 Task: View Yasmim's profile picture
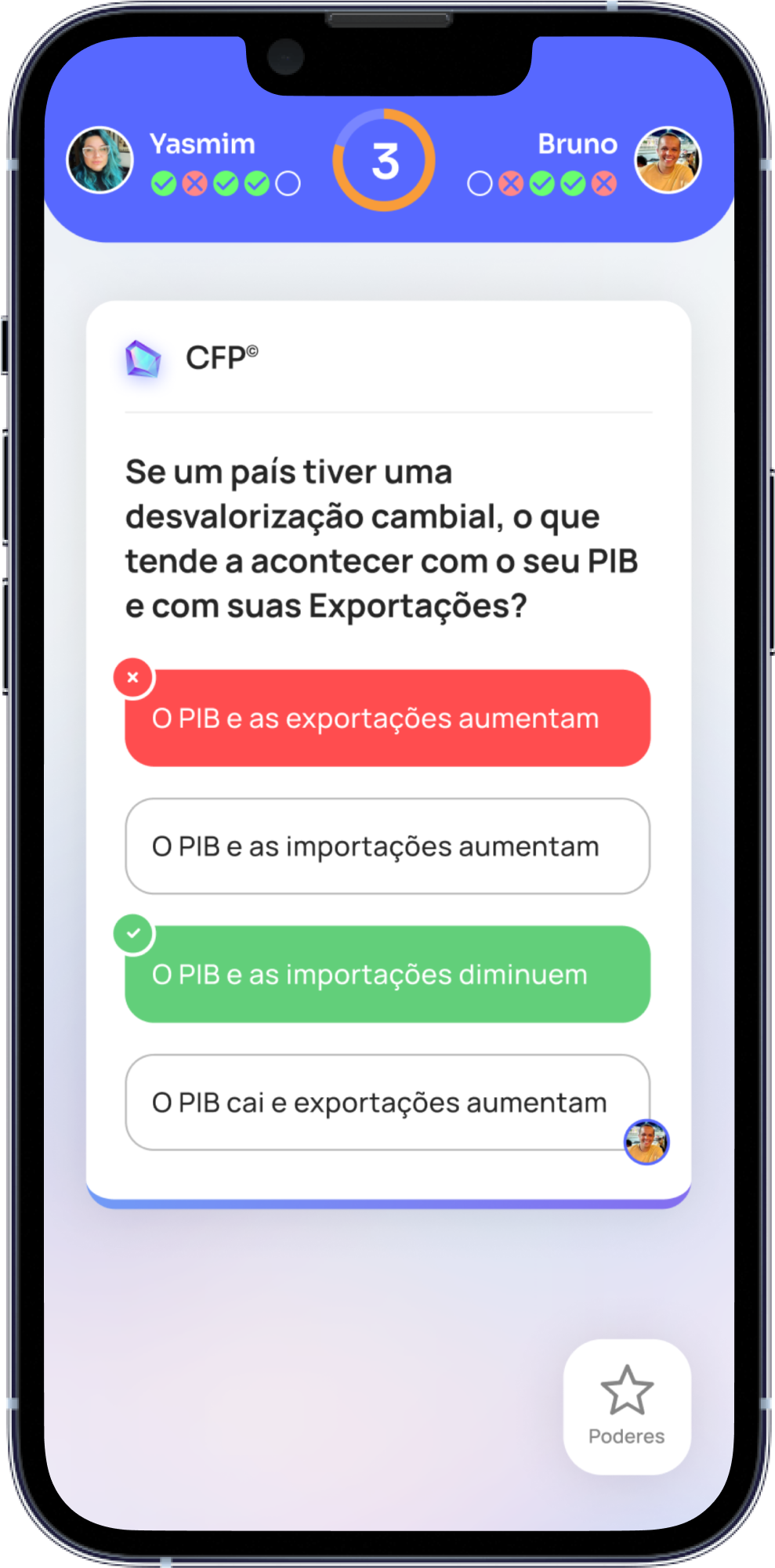100,160
